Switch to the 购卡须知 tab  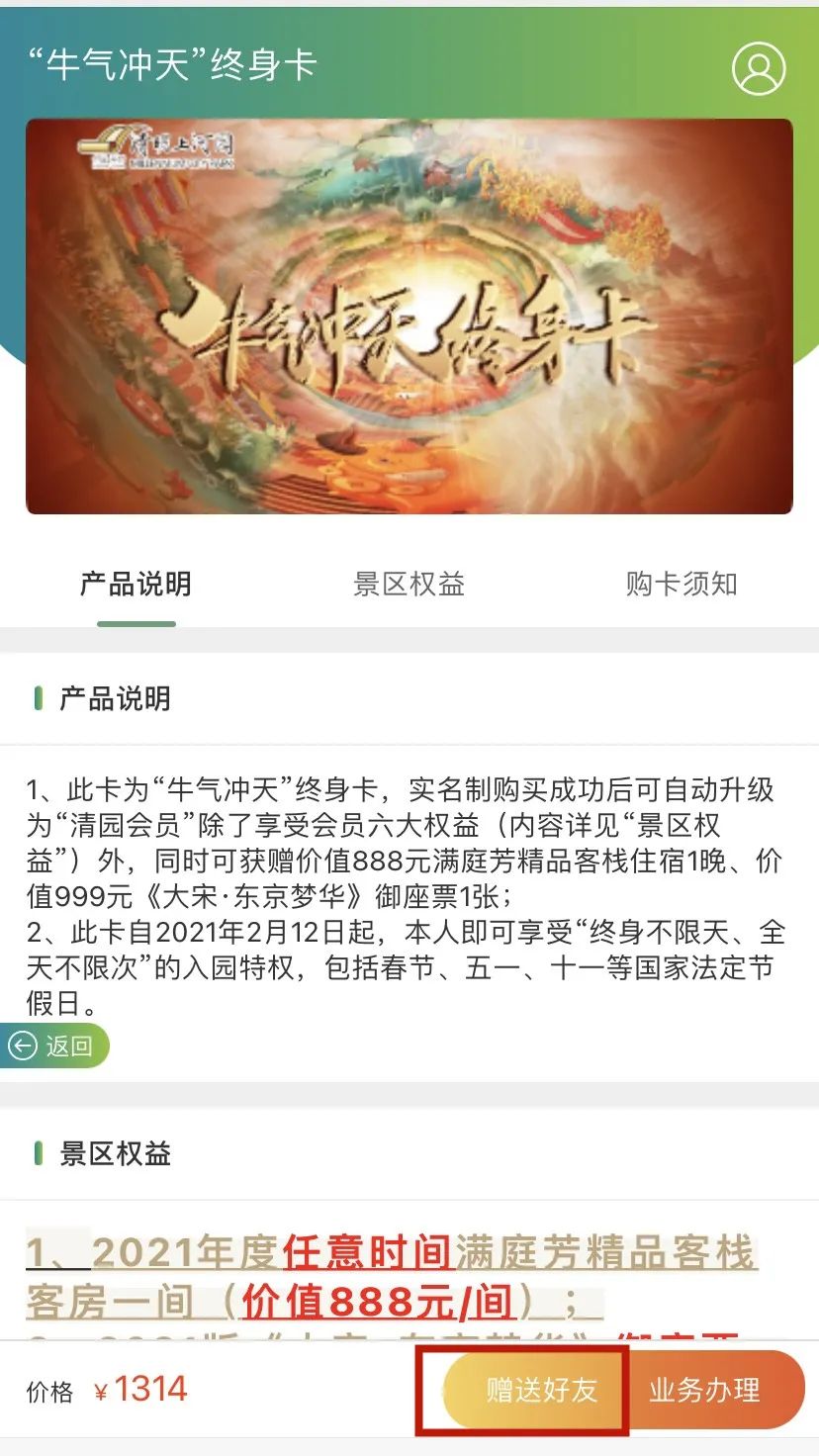pos(682,584)
